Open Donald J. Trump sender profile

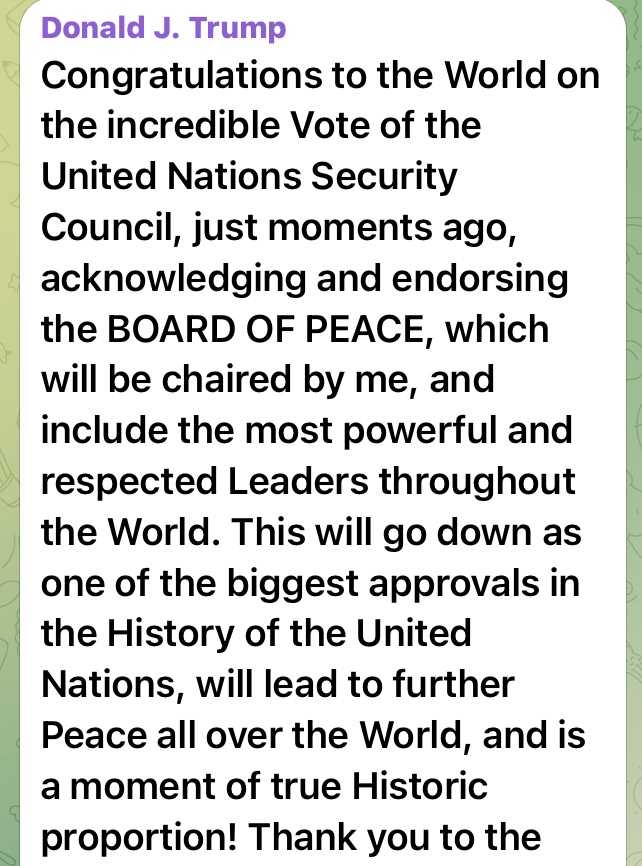click(x=163, y=27)
